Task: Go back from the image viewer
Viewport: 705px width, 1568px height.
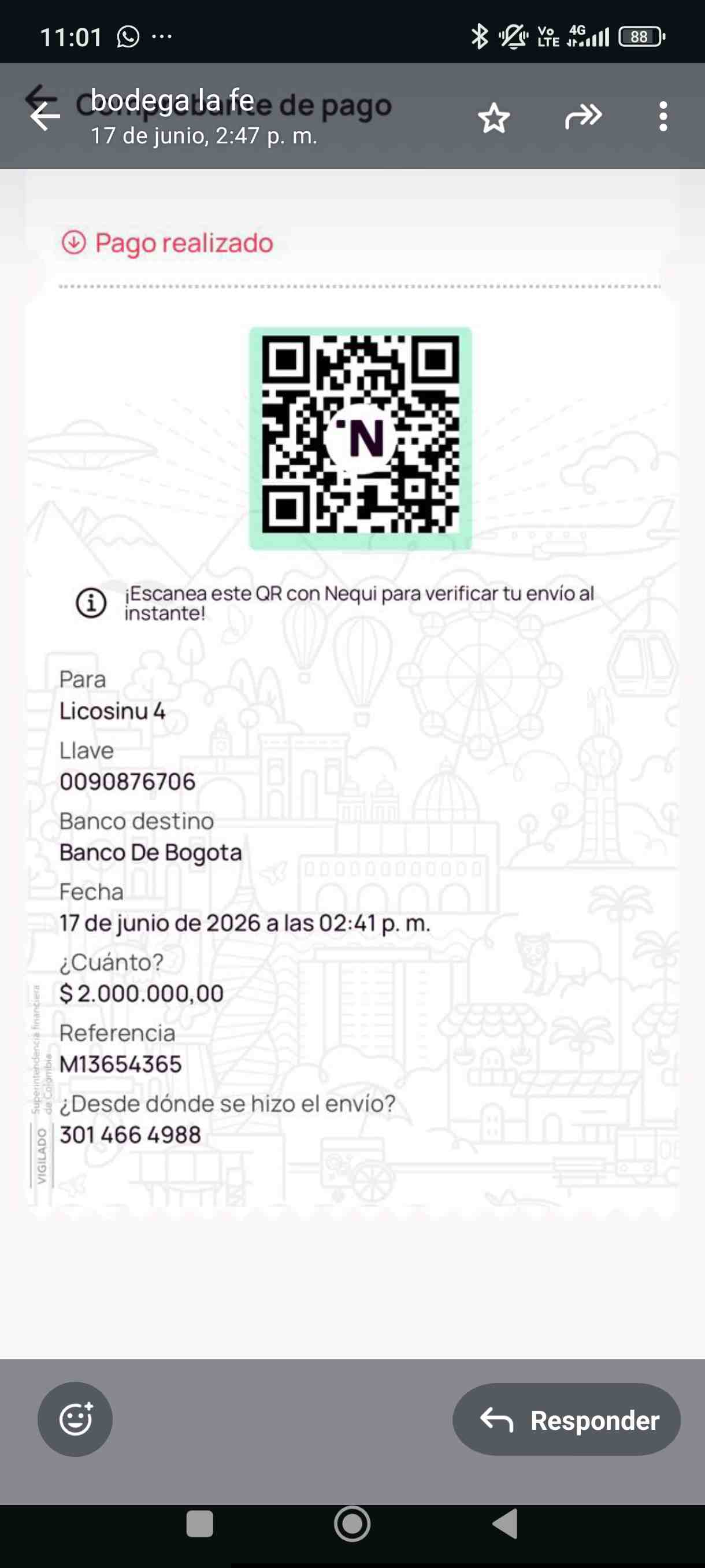Action: 45,116
